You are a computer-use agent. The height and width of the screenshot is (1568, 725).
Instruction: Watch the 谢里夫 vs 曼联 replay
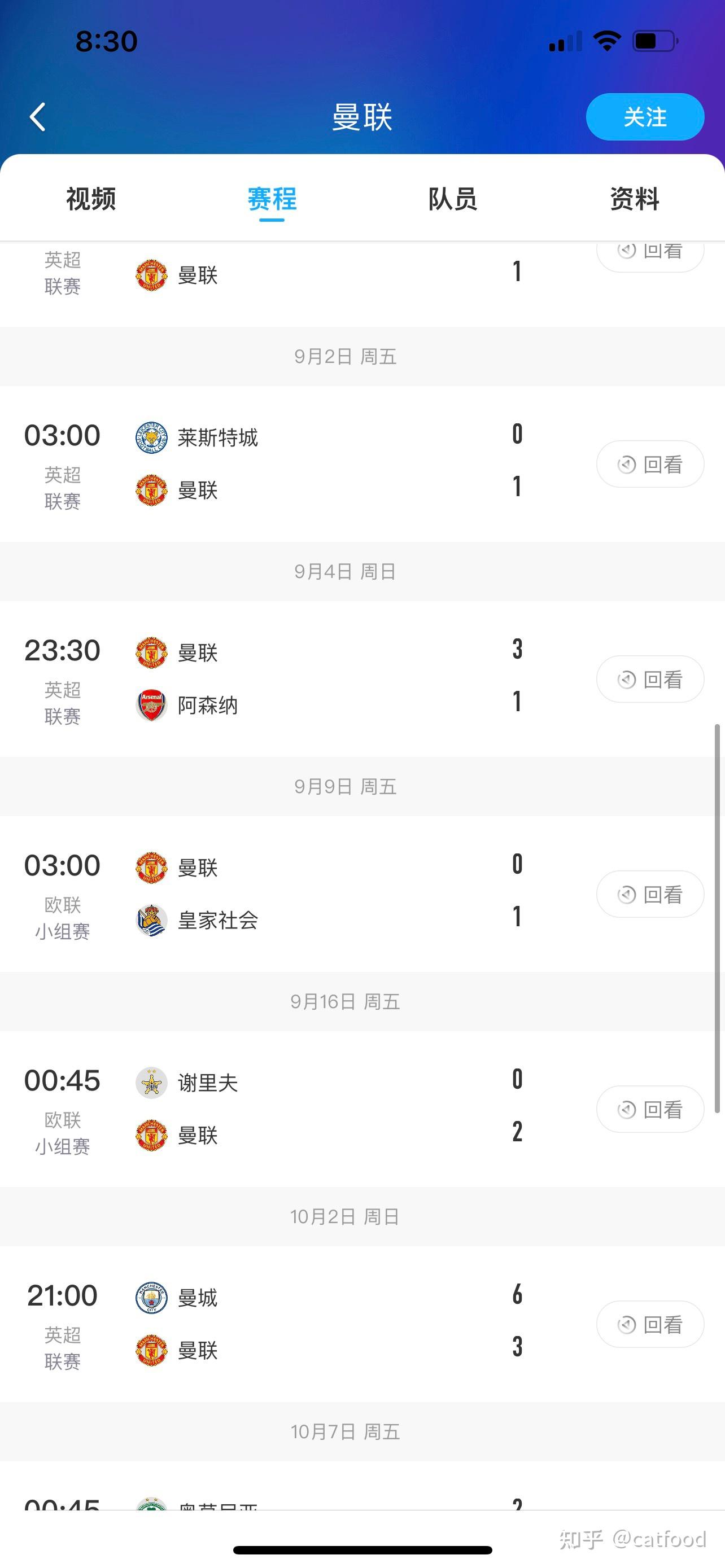(x=650, y=1109)
